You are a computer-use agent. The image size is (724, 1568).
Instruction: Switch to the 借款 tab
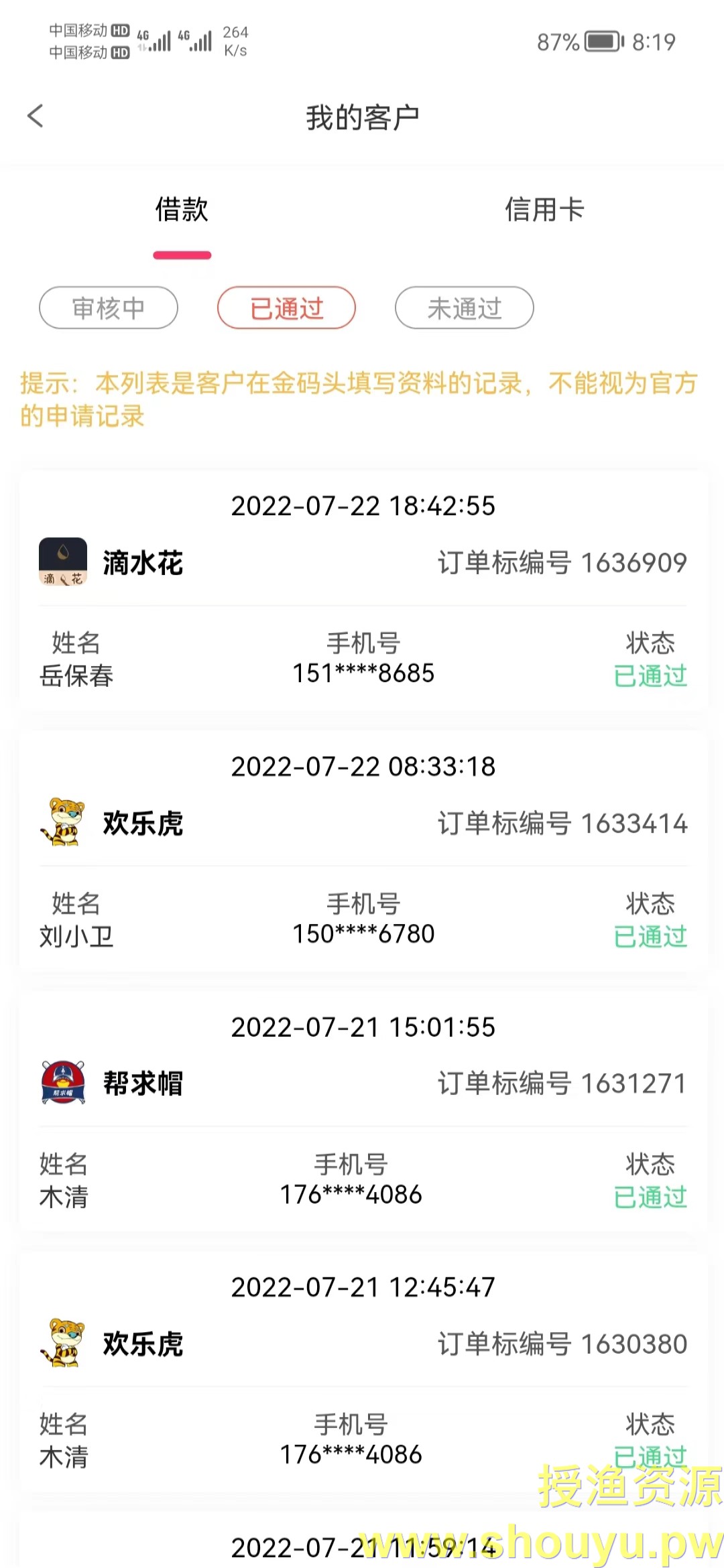click(x=182, y=209)
